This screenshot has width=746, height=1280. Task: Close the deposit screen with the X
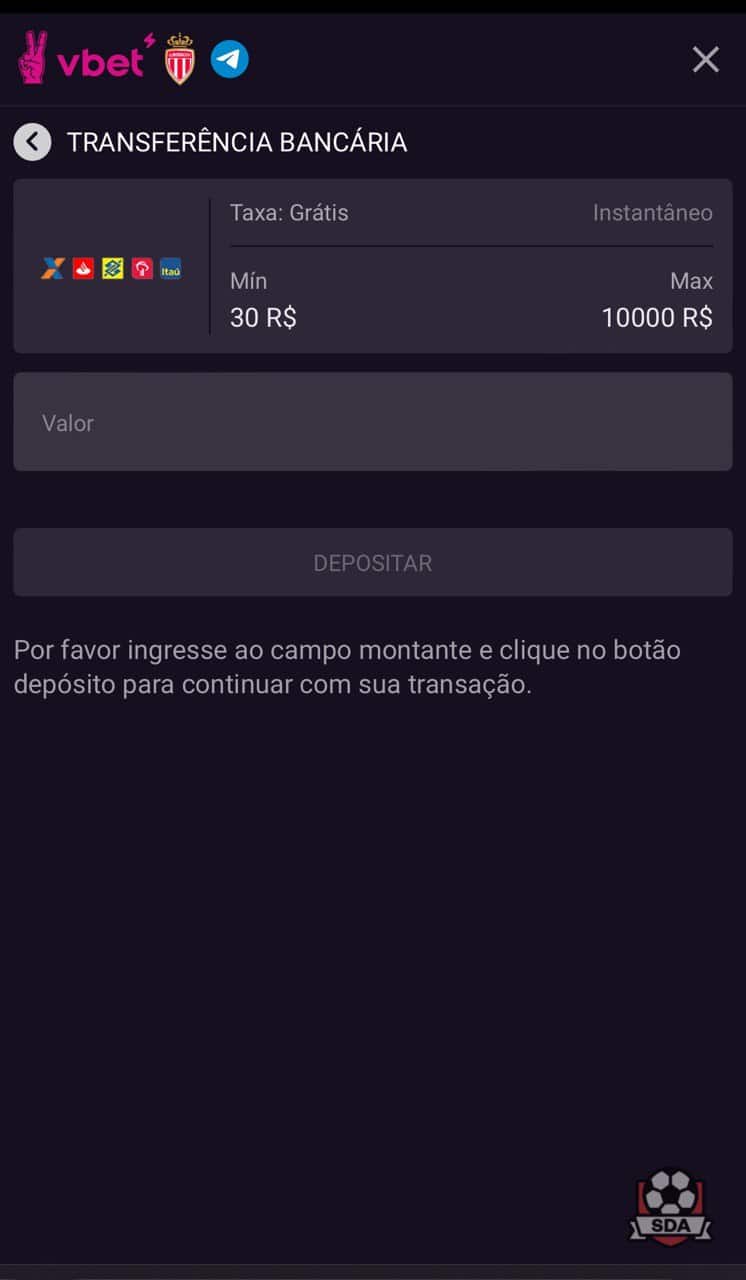pos(706,60)
